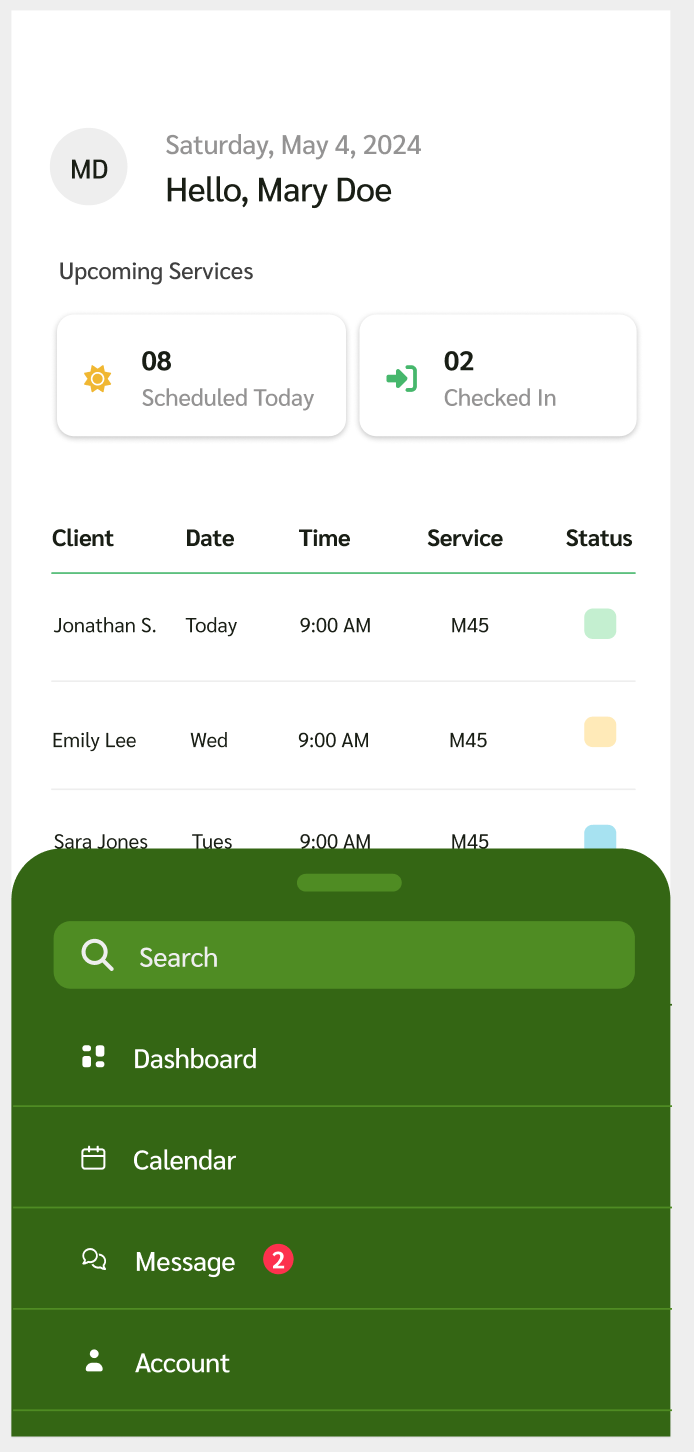Open Jonathan S.'s appointment row
The image size is (694, 1452).
click(x=343, y=626)
